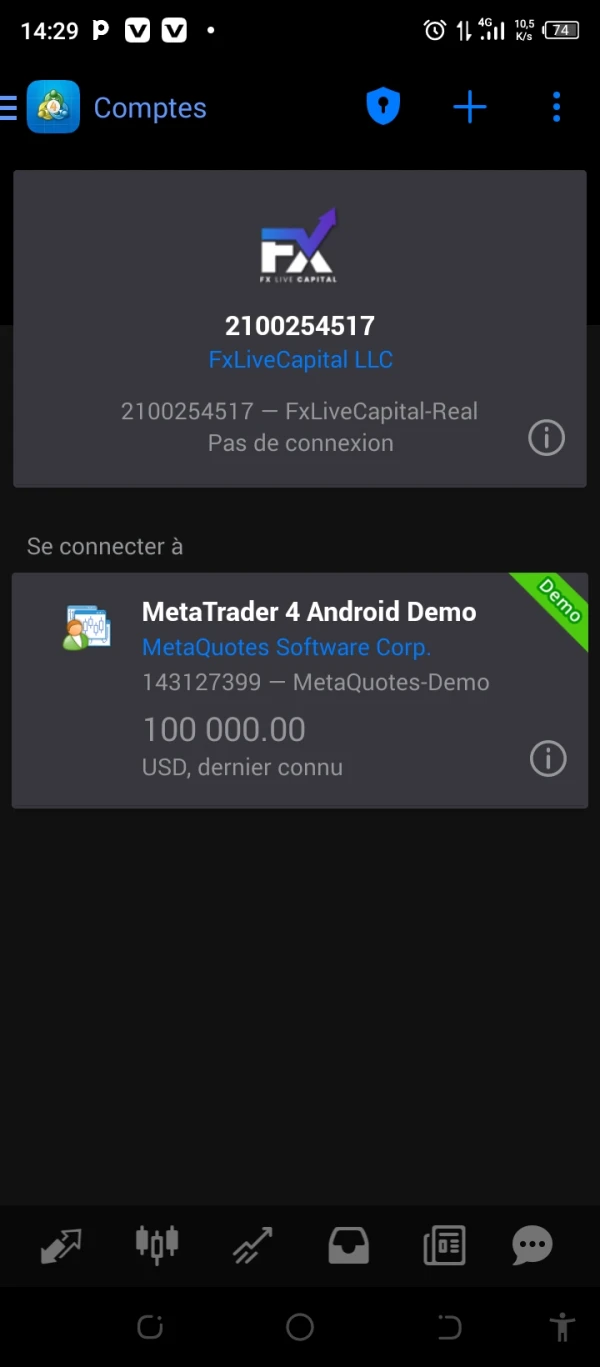Switch to the chat Messages tab
Screen dimensions: 600x1367
(532, 1245)
